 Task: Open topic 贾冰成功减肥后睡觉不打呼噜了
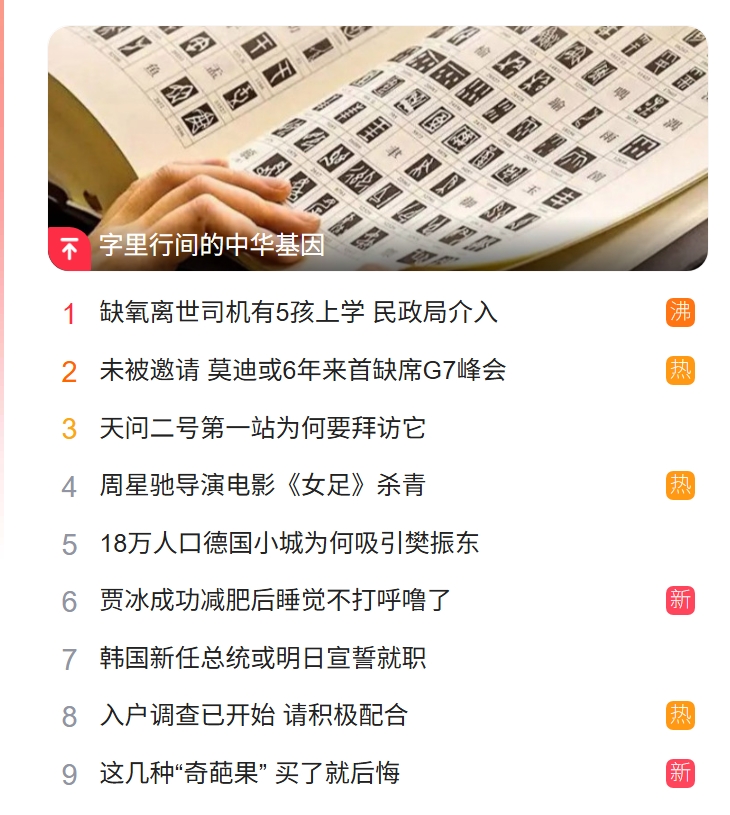276,601
